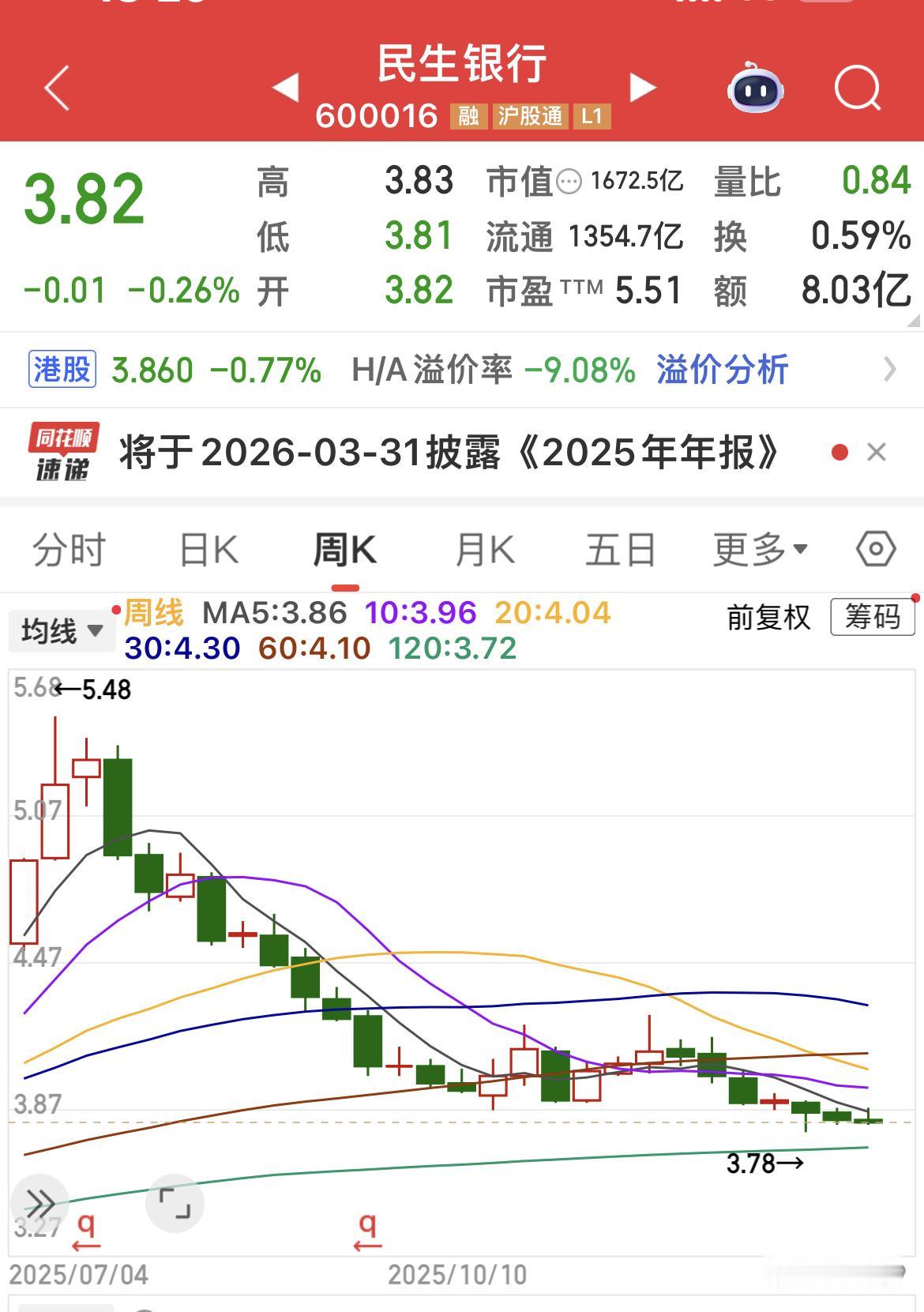Dismiss the 2025年年报 notice banner
The width and height of the screenshot is (924, 1312).
click(877, 452)
